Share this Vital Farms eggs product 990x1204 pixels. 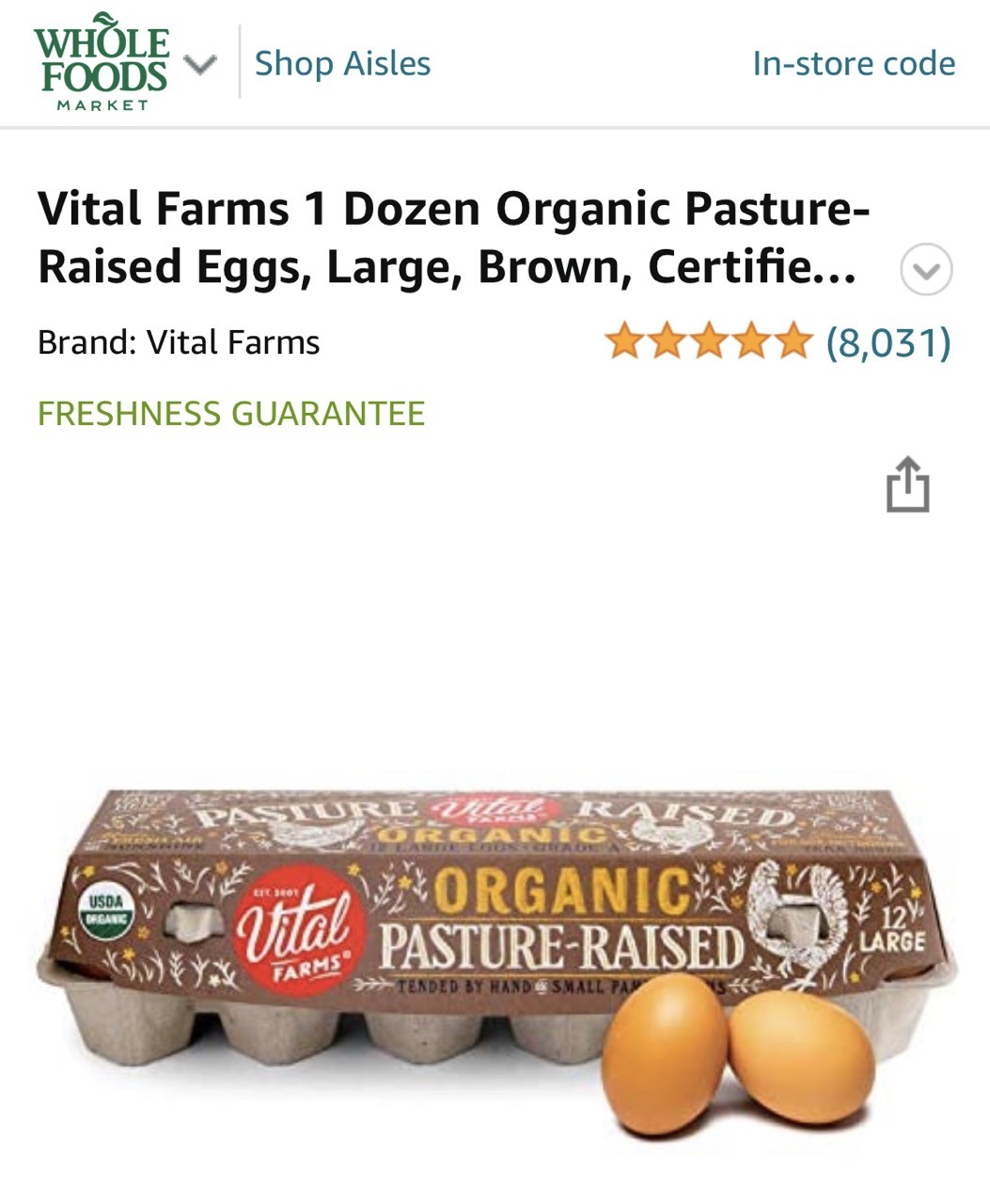(x=907, y=485)
